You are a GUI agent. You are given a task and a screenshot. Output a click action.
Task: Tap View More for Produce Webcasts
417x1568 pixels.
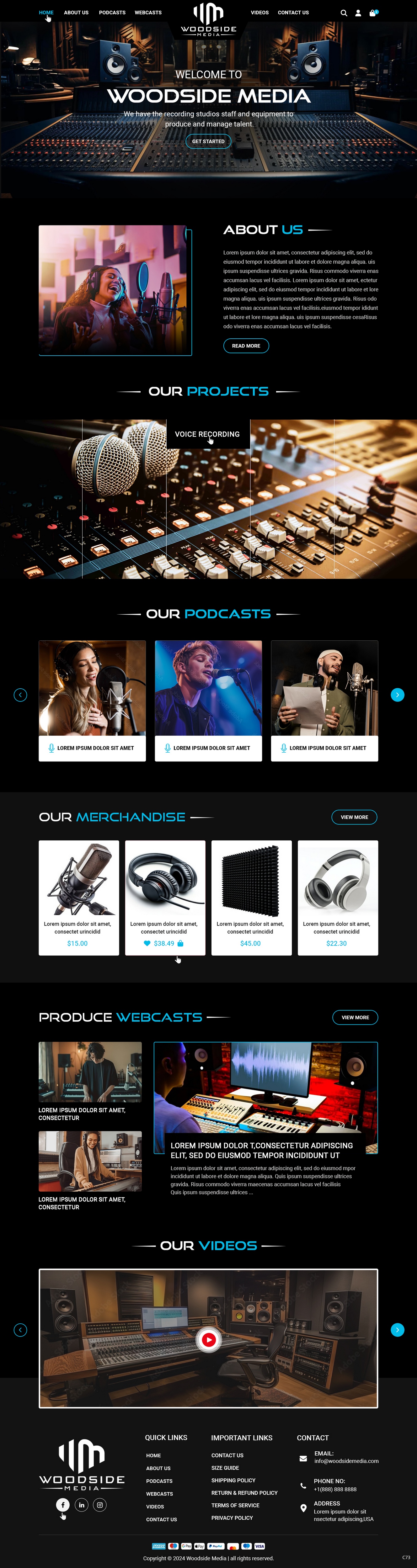355,1017
